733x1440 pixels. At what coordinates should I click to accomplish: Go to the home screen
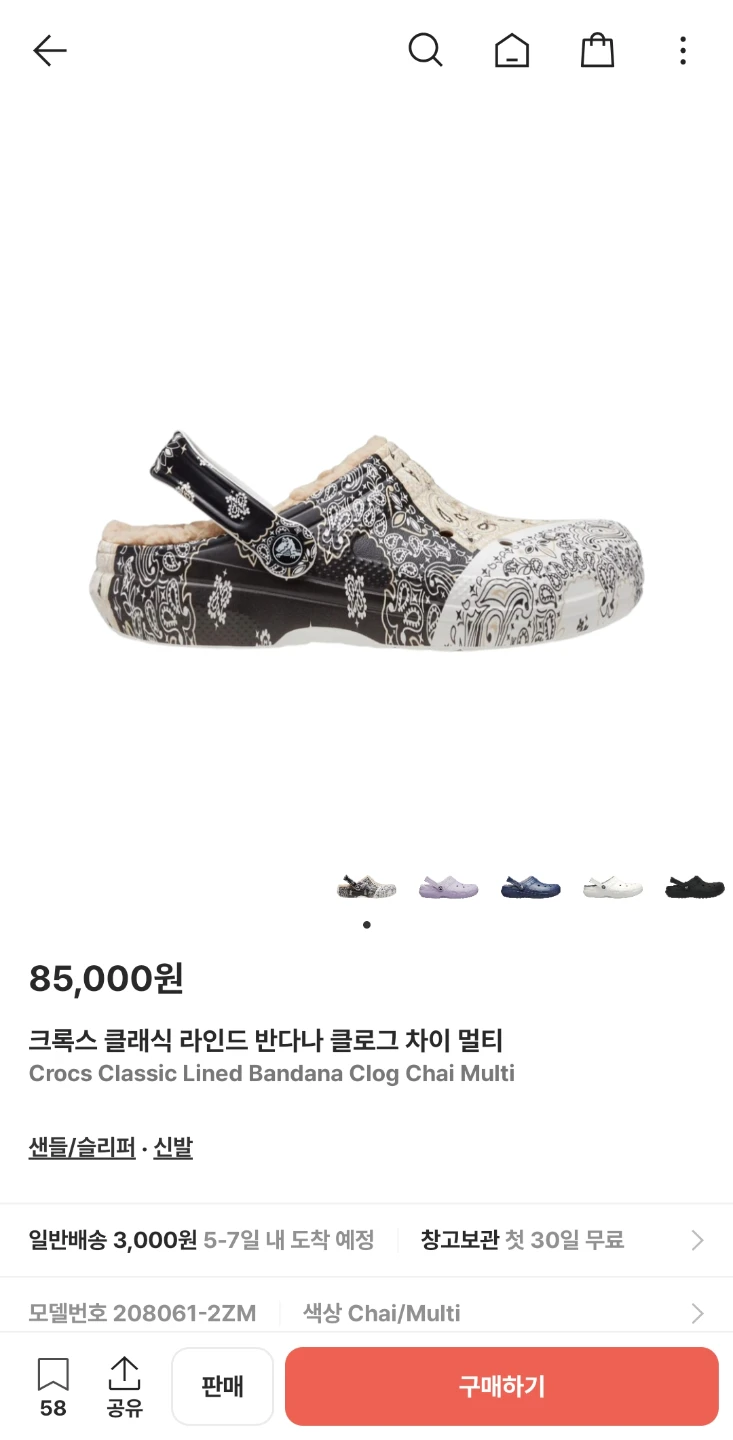point(511,49)
